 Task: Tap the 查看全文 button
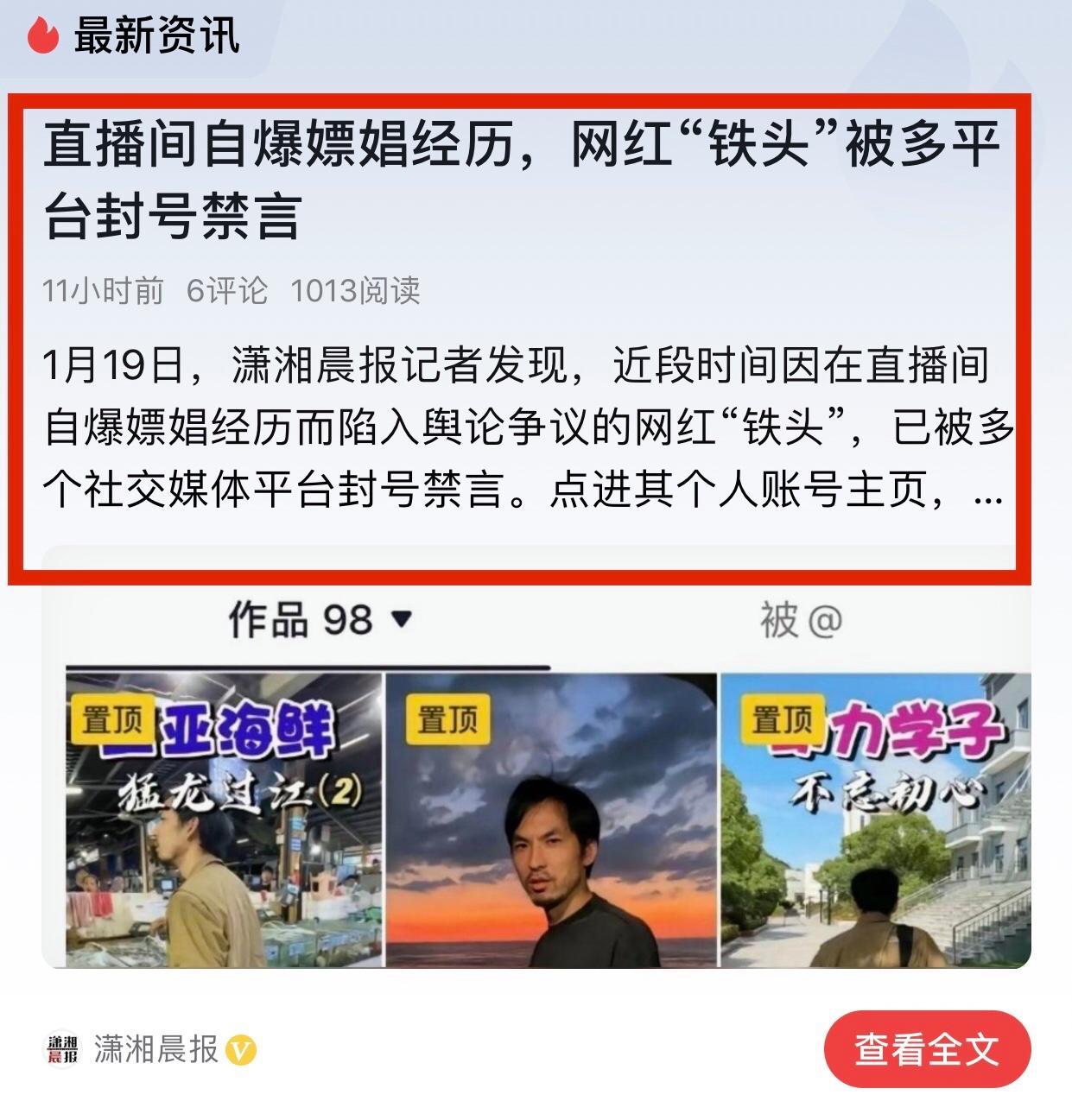coord(927,1049)
